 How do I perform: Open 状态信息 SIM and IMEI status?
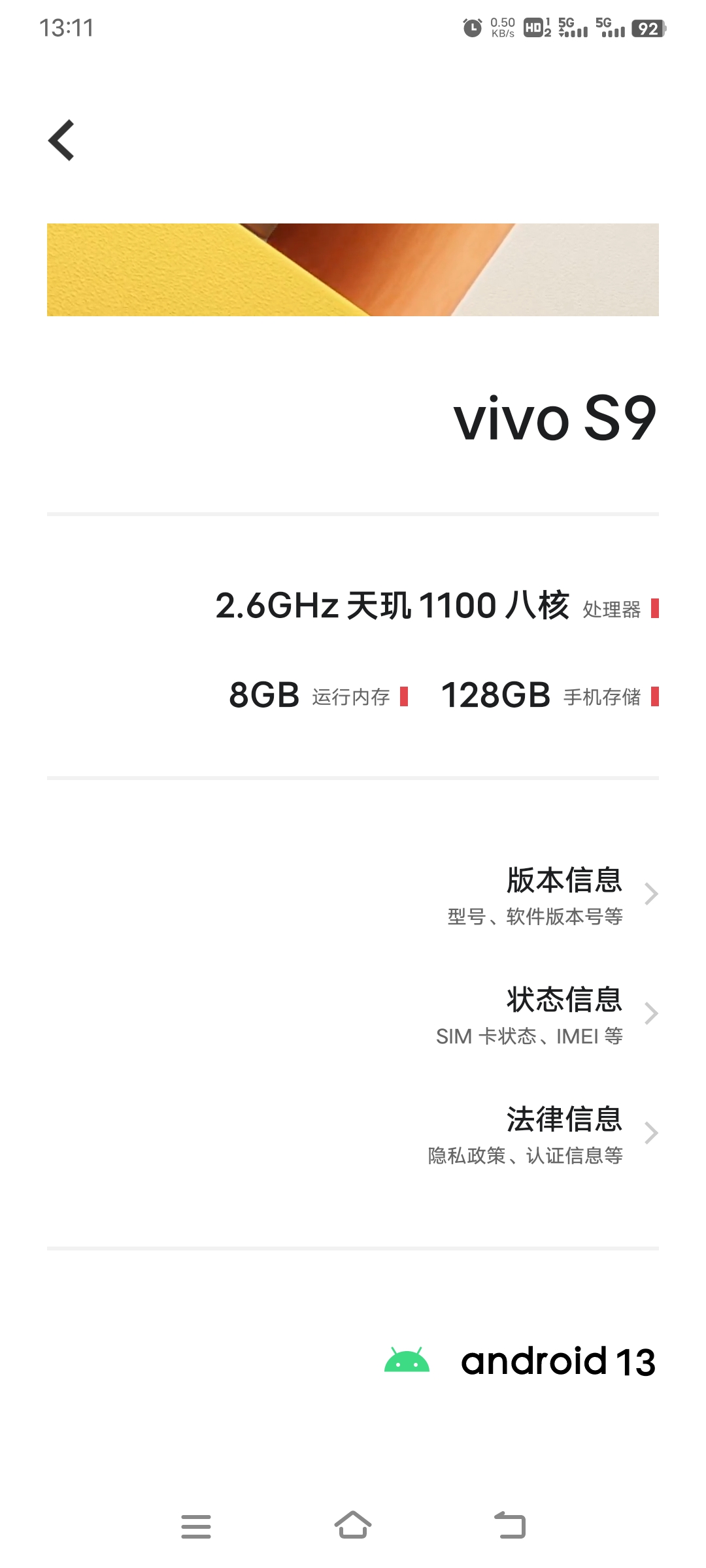tap(353, 1013)
